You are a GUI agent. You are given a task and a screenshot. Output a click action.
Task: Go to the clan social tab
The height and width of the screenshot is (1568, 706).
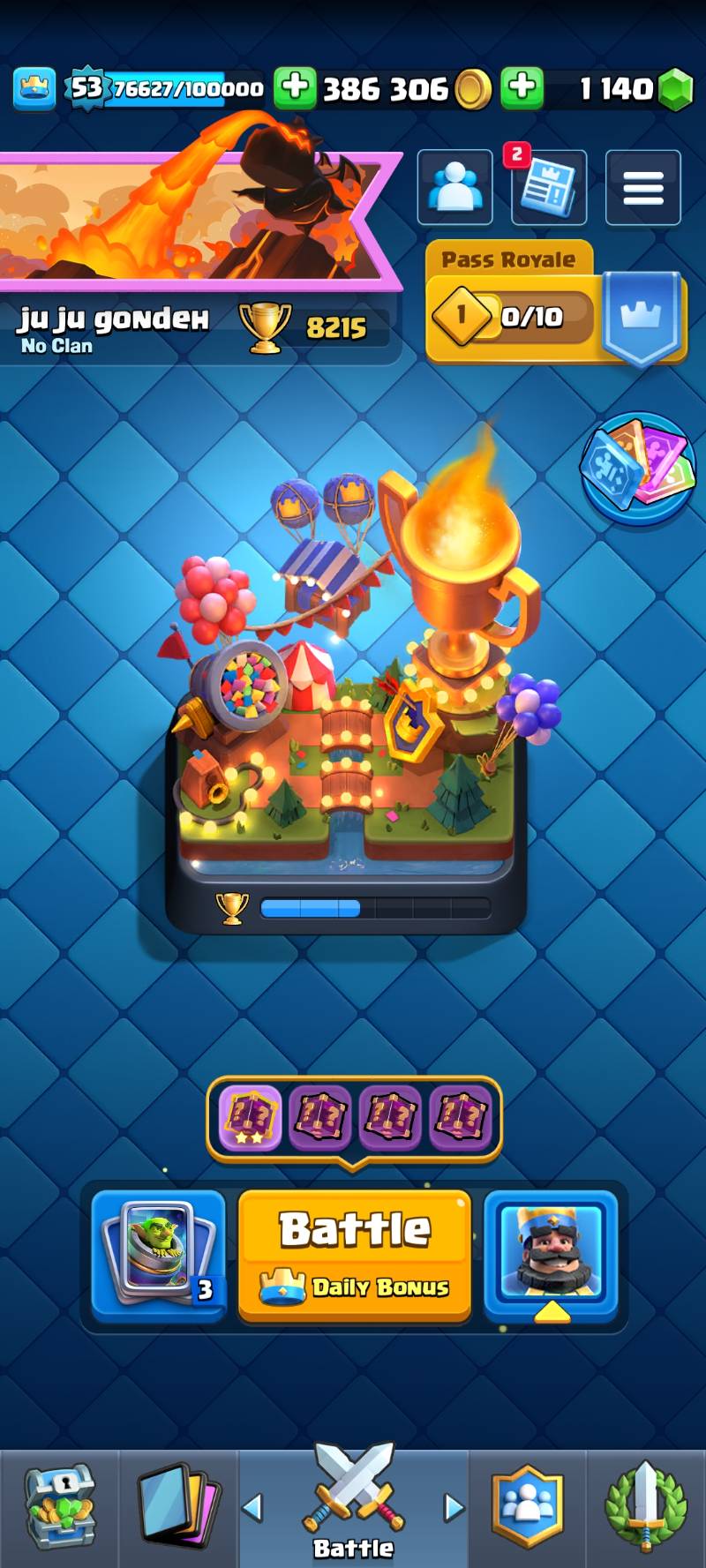[x=527, y=1507]
